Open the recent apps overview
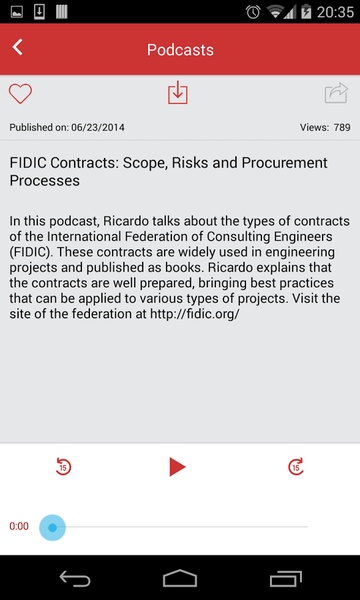 pos(286,579)
